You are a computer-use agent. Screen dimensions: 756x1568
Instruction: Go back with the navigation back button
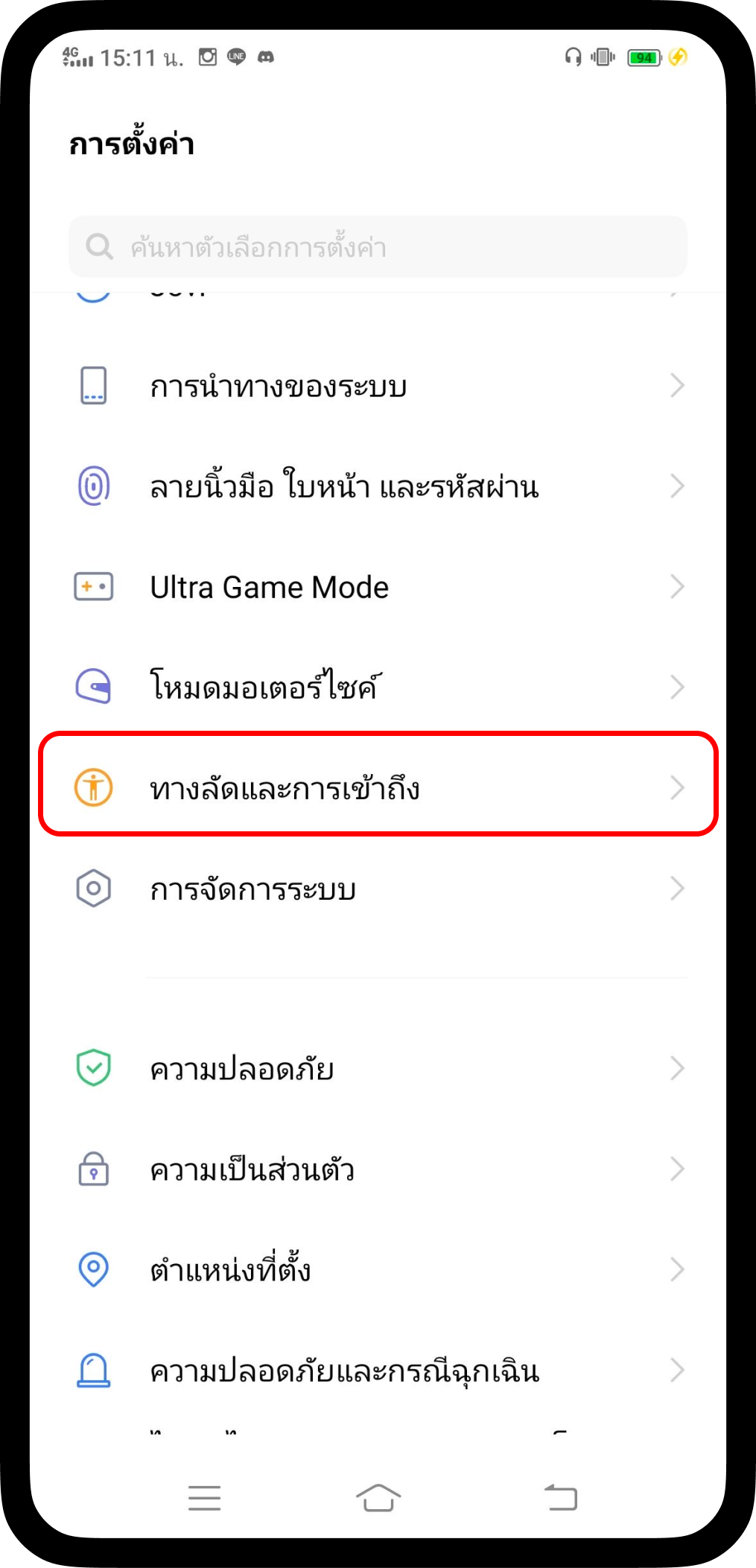pyautogui.click(x=561, y=1497)
